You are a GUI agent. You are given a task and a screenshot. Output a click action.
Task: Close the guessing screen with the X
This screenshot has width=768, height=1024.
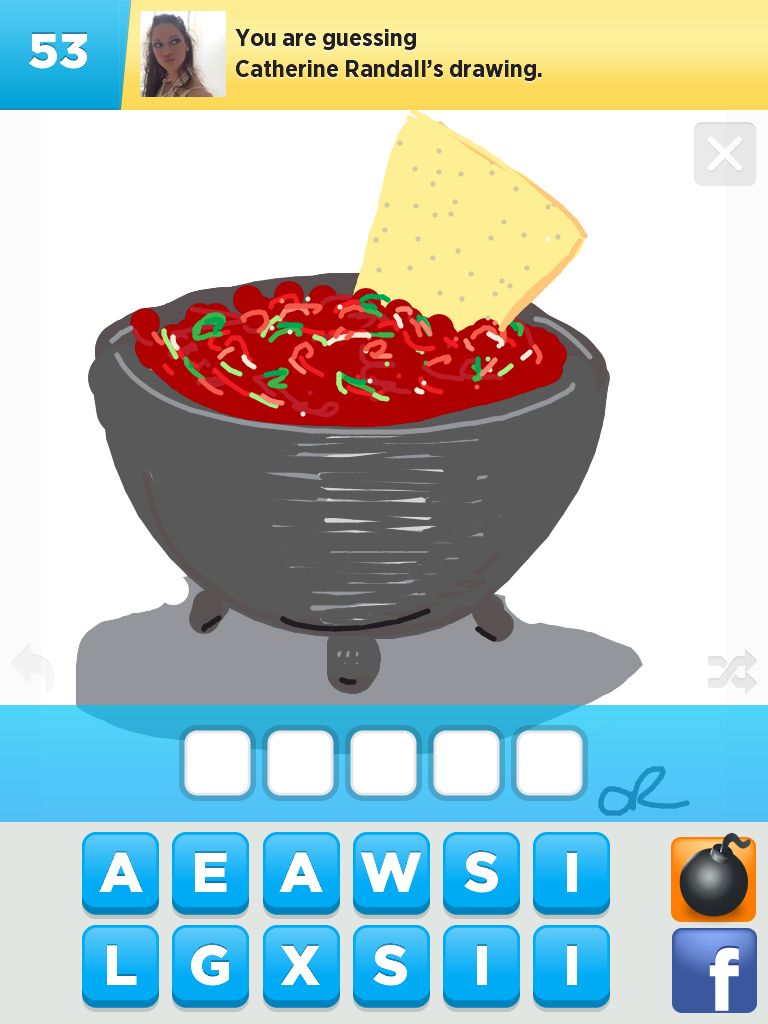tap(724, 154)
